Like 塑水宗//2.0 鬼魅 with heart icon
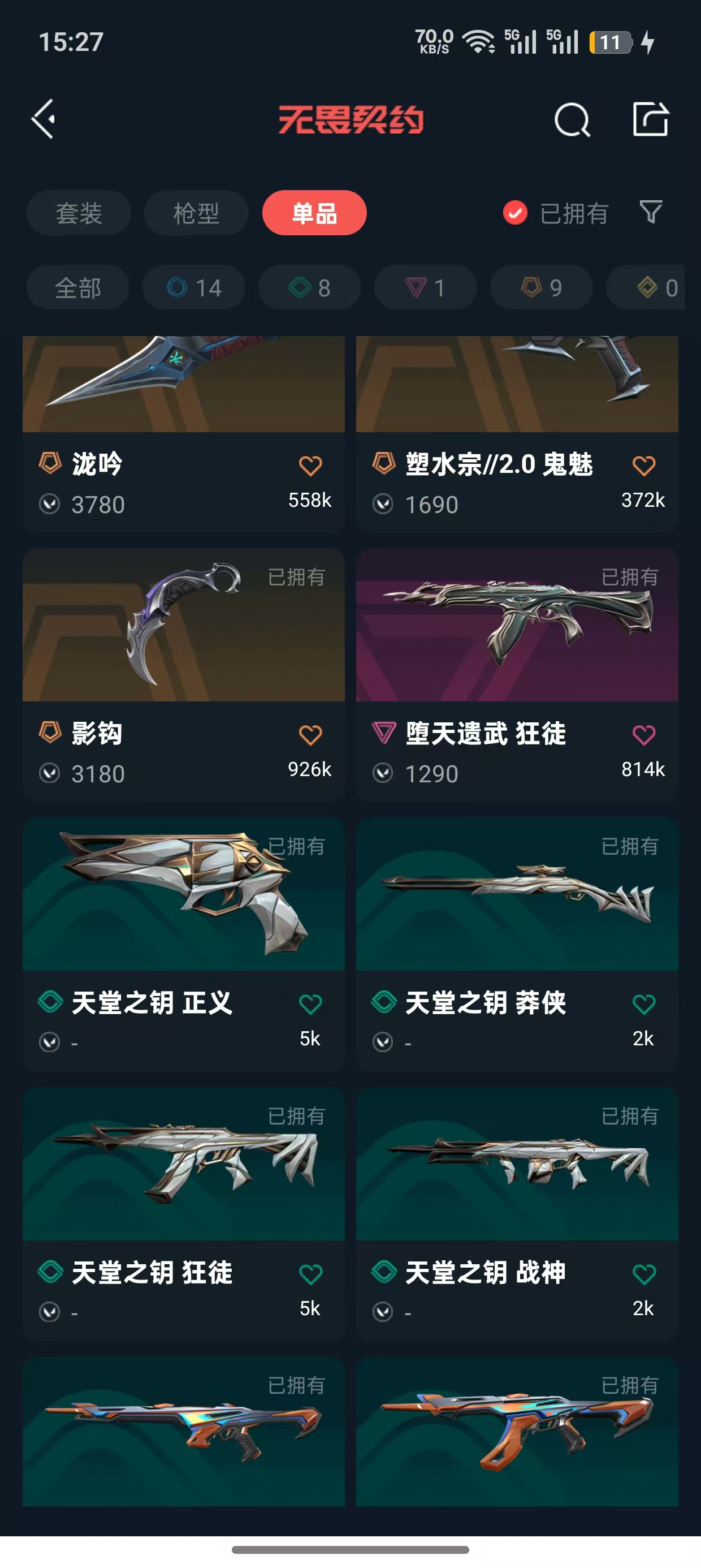701x1568 pixels. tap(644, 466)
